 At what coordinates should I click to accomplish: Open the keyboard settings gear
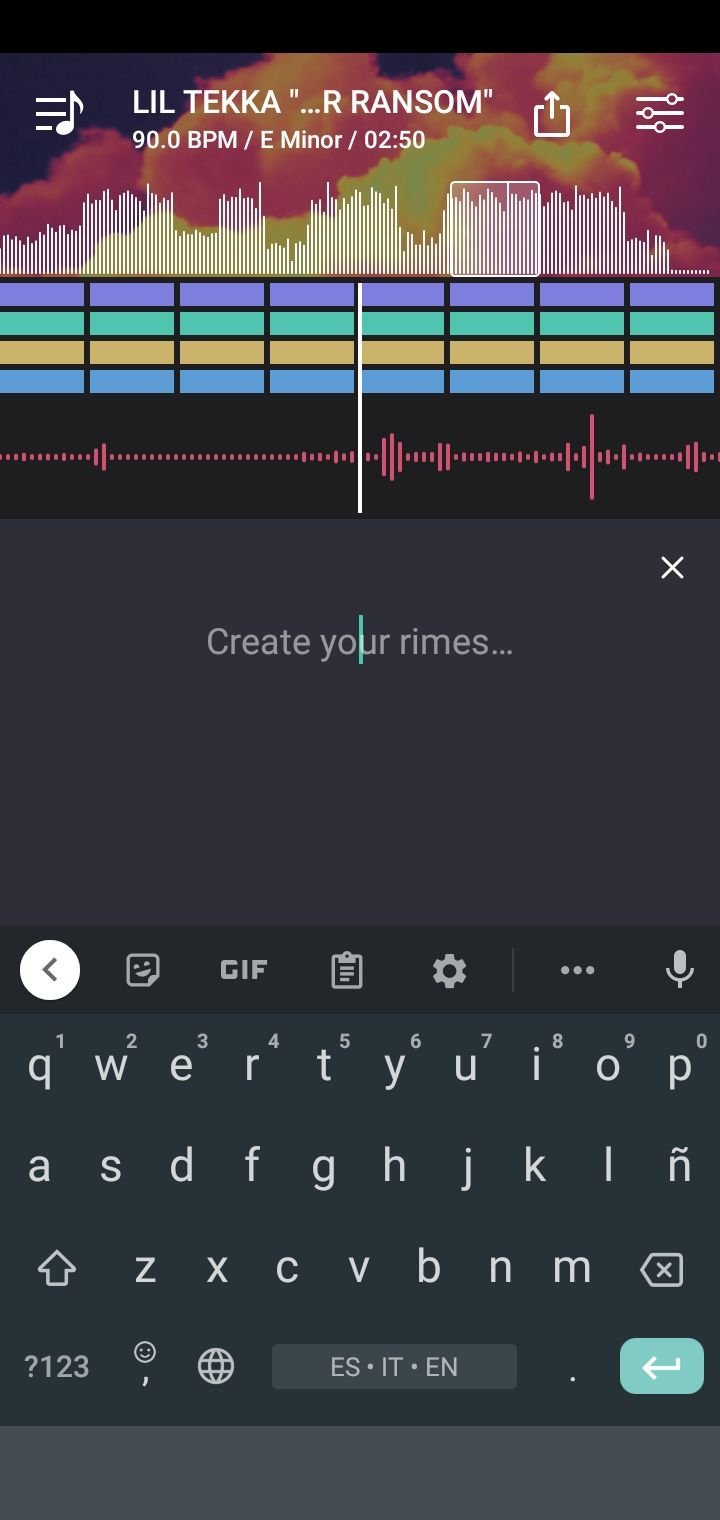pyautogui.click(x=449, y=970)
